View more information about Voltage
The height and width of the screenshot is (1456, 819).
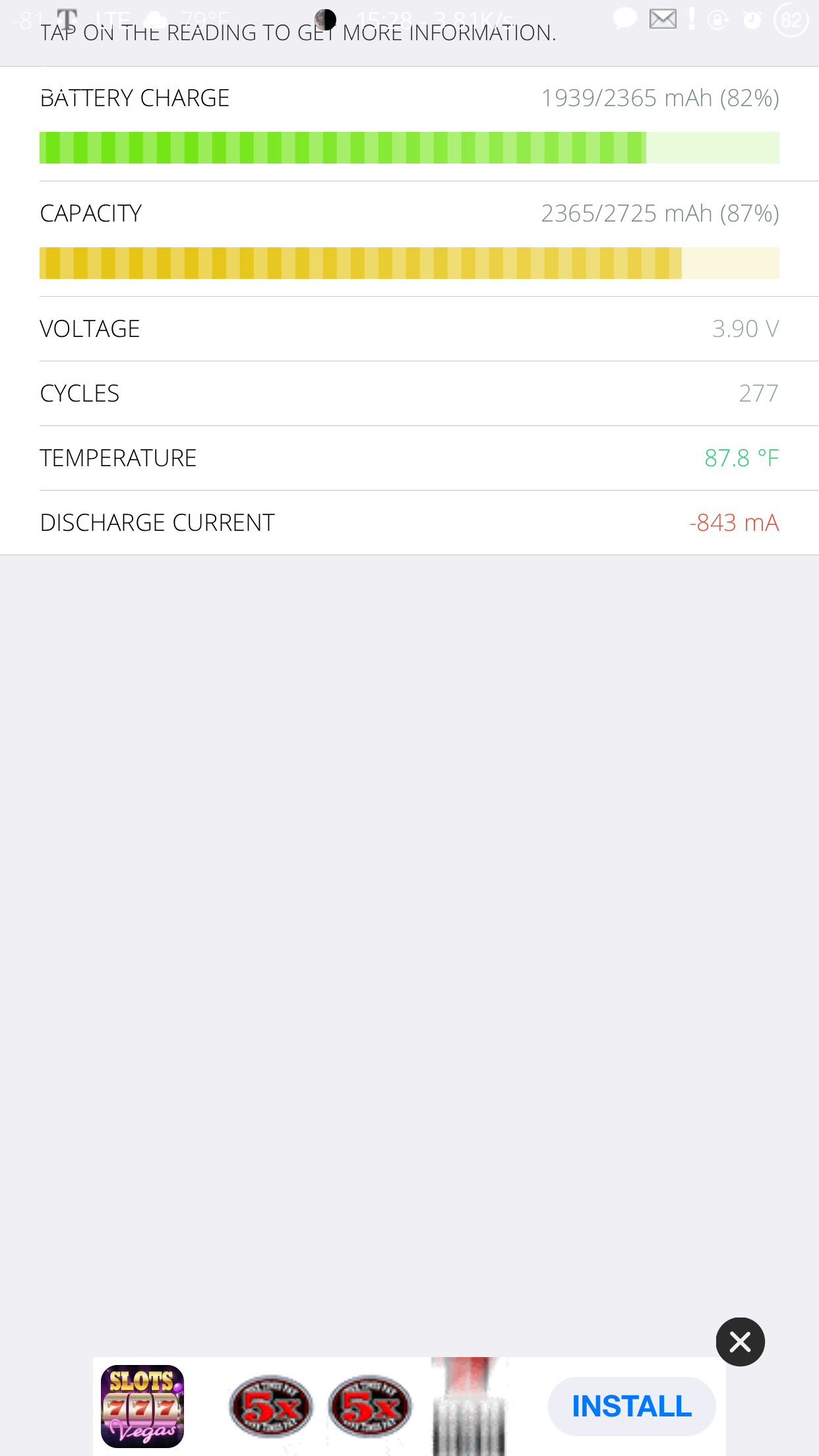409,328
